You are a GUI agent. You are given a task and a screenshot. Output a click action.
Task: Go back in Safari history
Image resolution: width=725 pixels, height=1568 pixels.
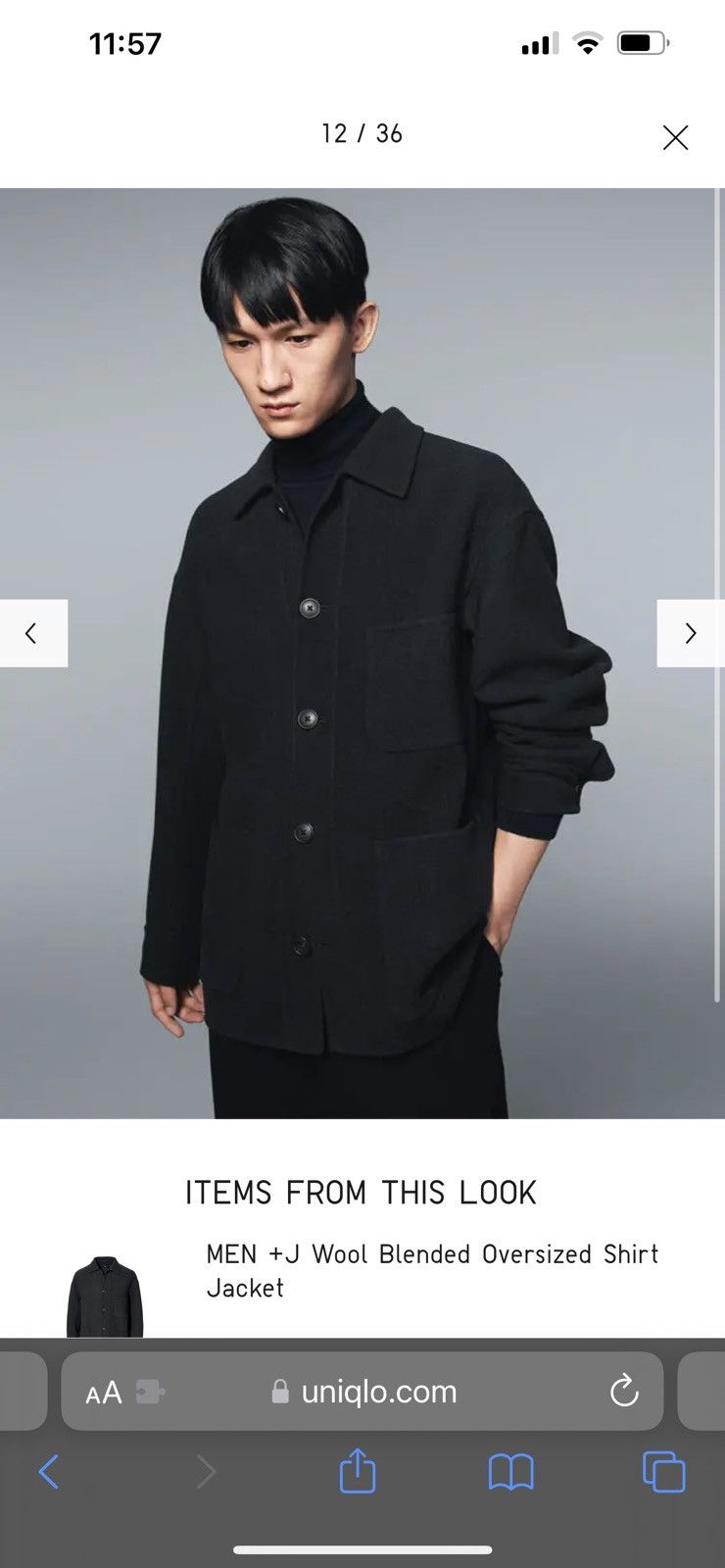point(49,1472)
